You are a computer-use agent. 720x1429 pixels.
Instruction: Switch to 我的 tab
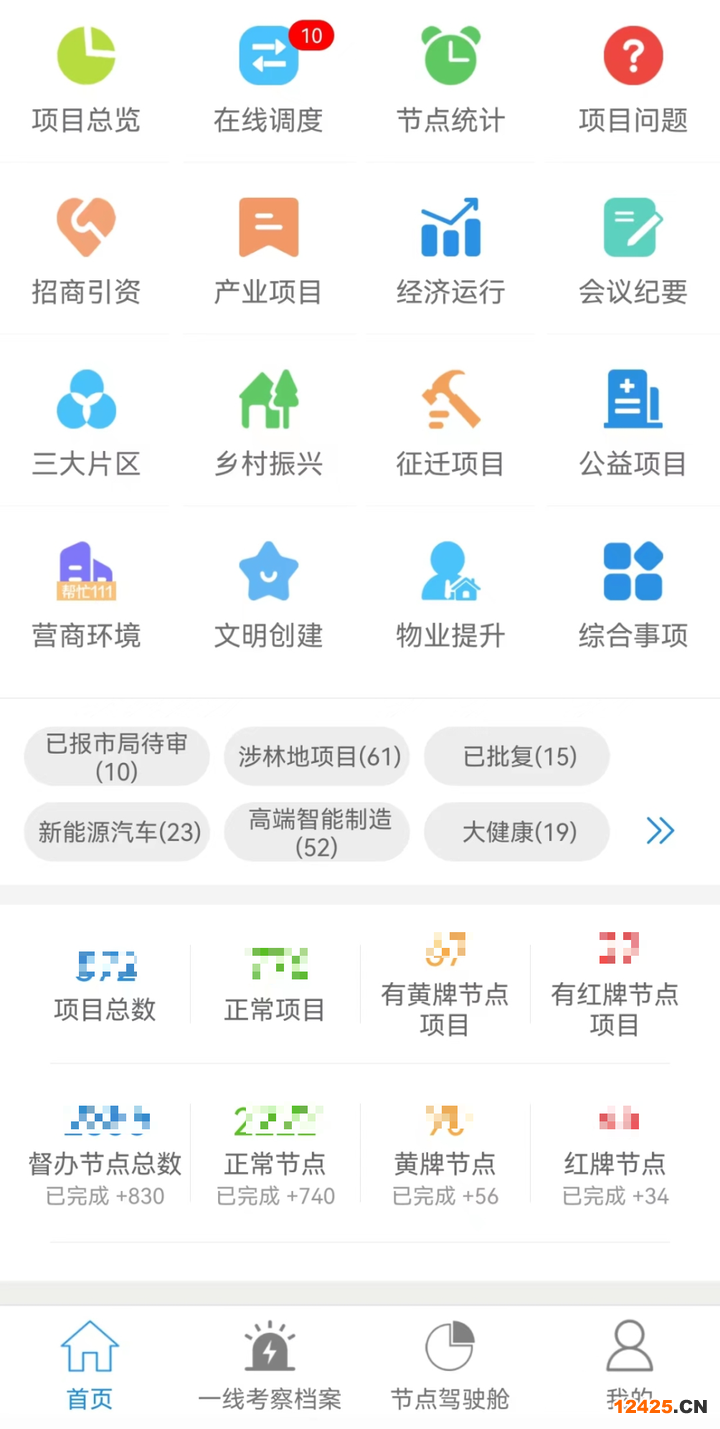point(629,1366)
